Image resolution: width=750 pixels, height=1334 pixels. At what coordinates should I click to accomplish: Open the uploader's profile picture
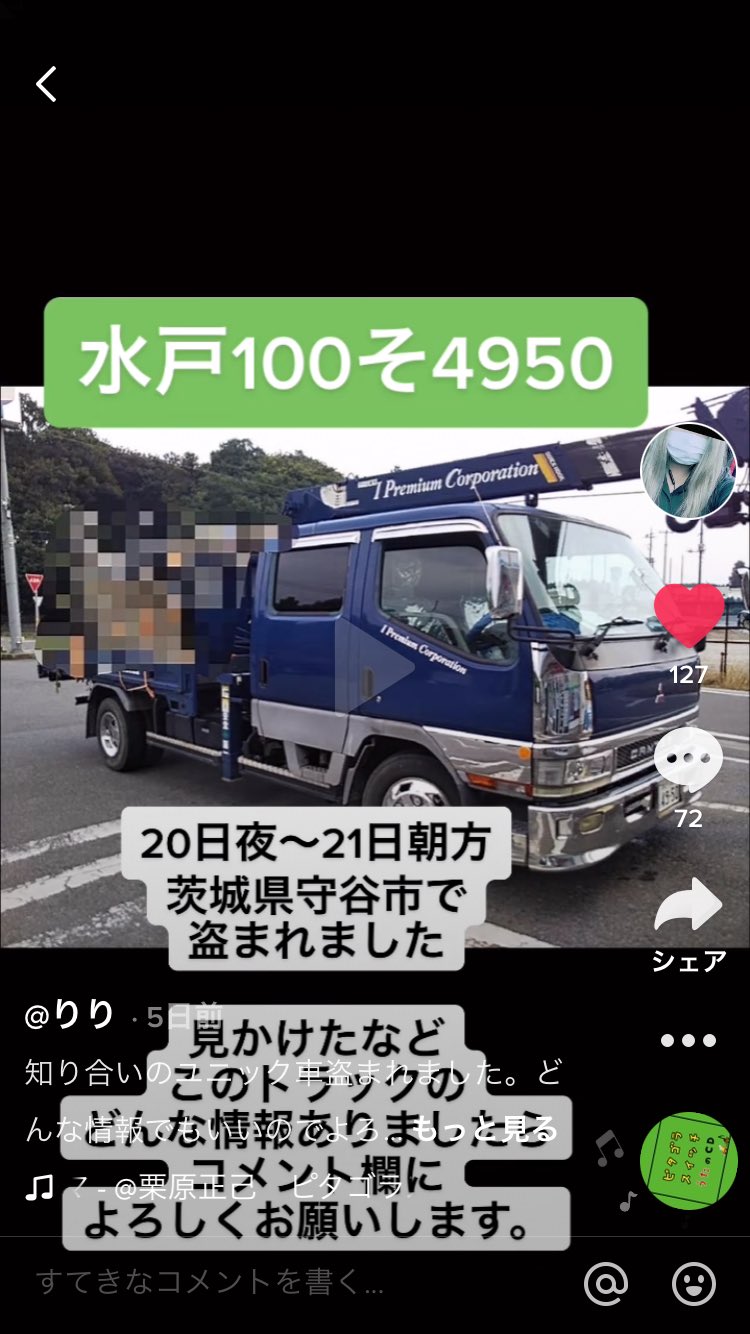coord(688,472)
